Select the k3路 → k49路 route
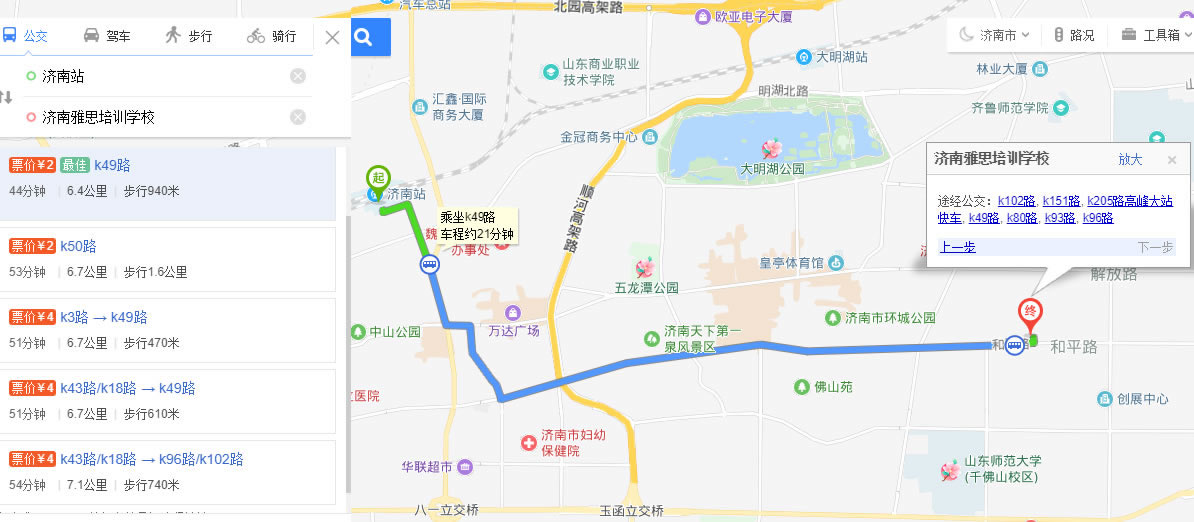Image resolution: width=1194 pixels, height=522 pixels. pos(170,330)
